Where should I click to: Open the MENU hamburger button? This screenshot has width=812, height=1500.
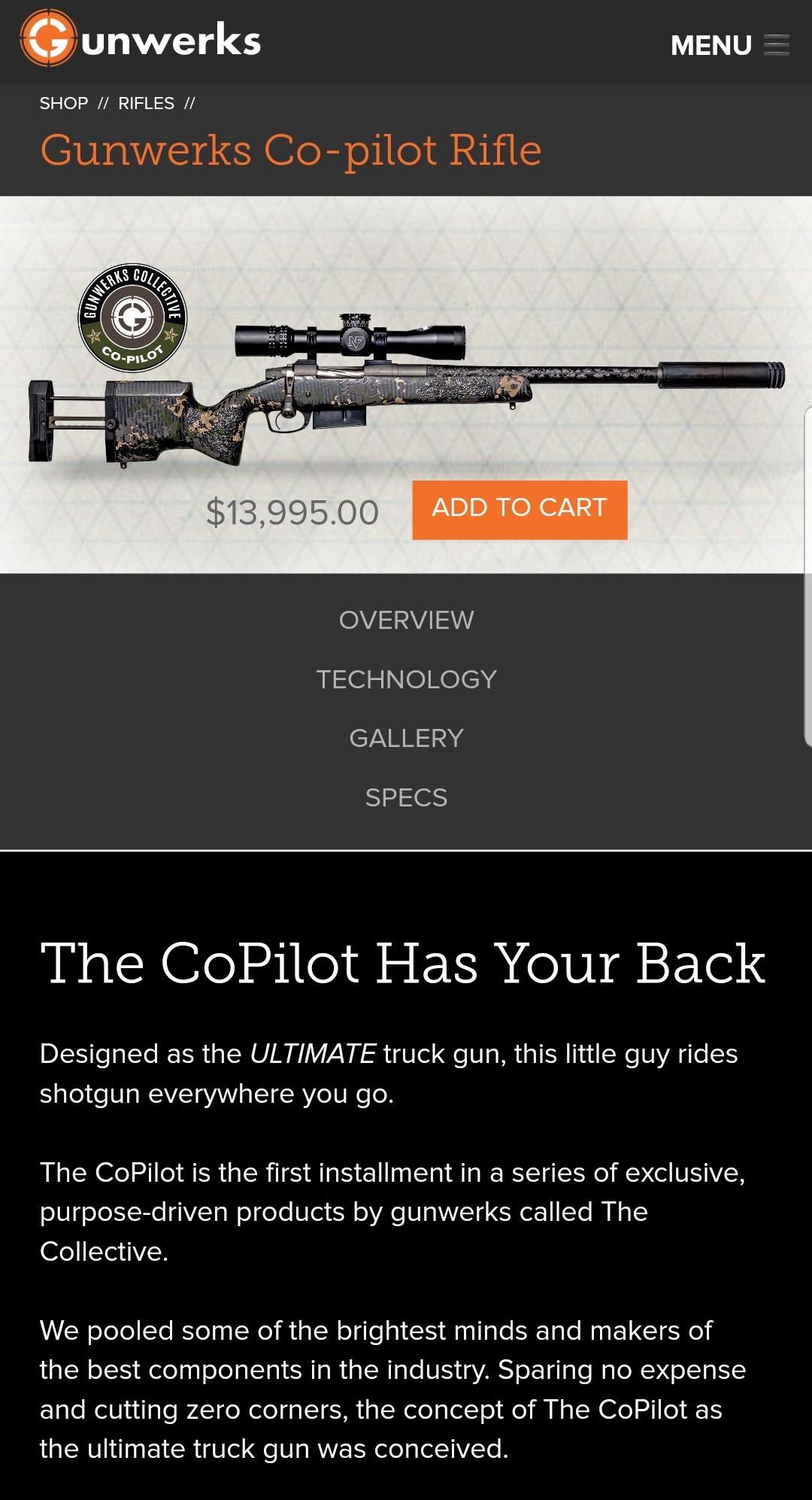729,45
